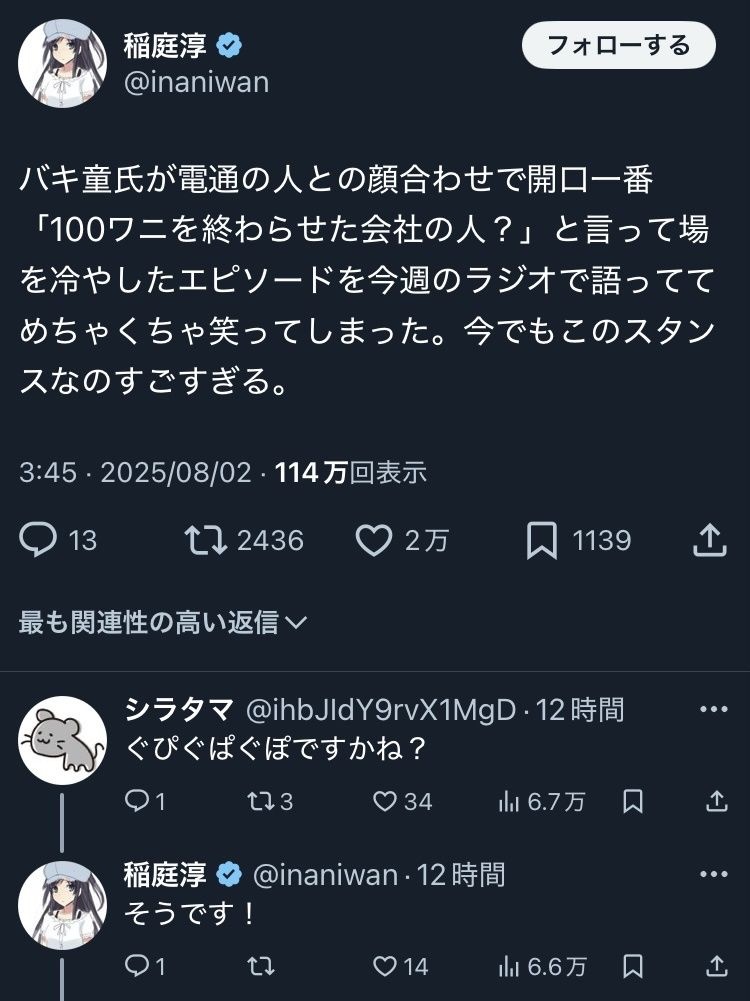Repost the post with 2436 reposts

pos(208,541)
